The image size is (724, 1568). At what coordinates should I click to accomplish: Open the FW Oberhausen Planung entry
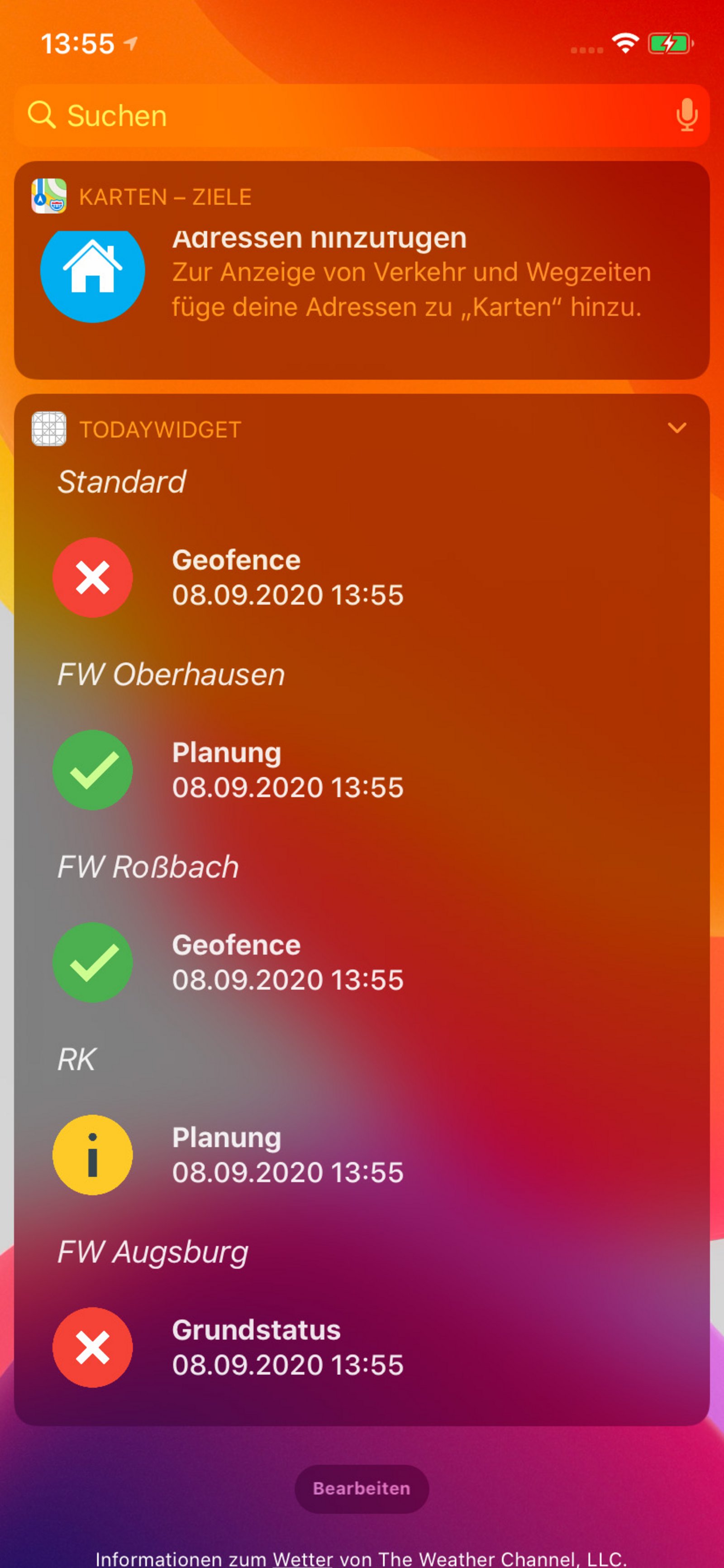[287, 769]
